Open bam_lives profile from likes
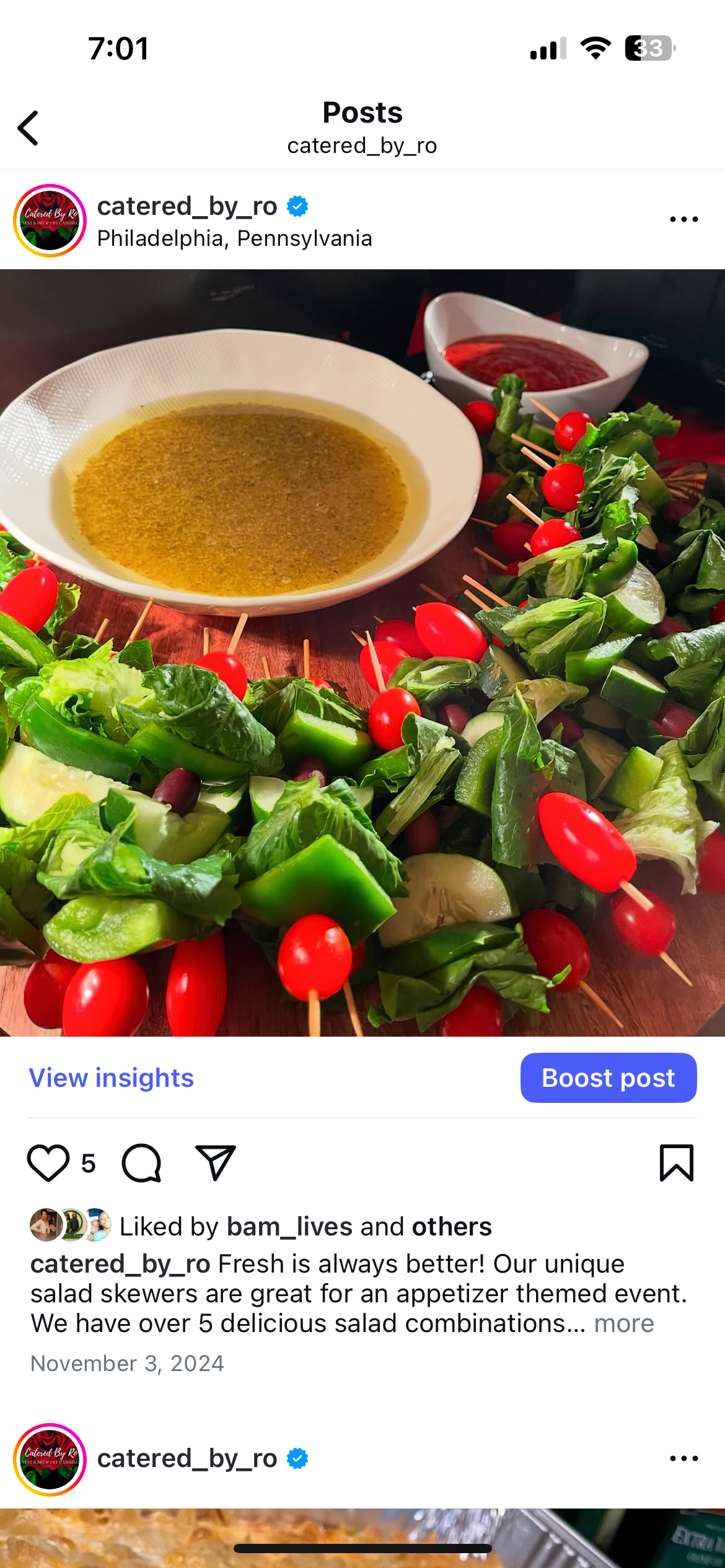This screenshot has height=1568, width=725. [289, 1227]
